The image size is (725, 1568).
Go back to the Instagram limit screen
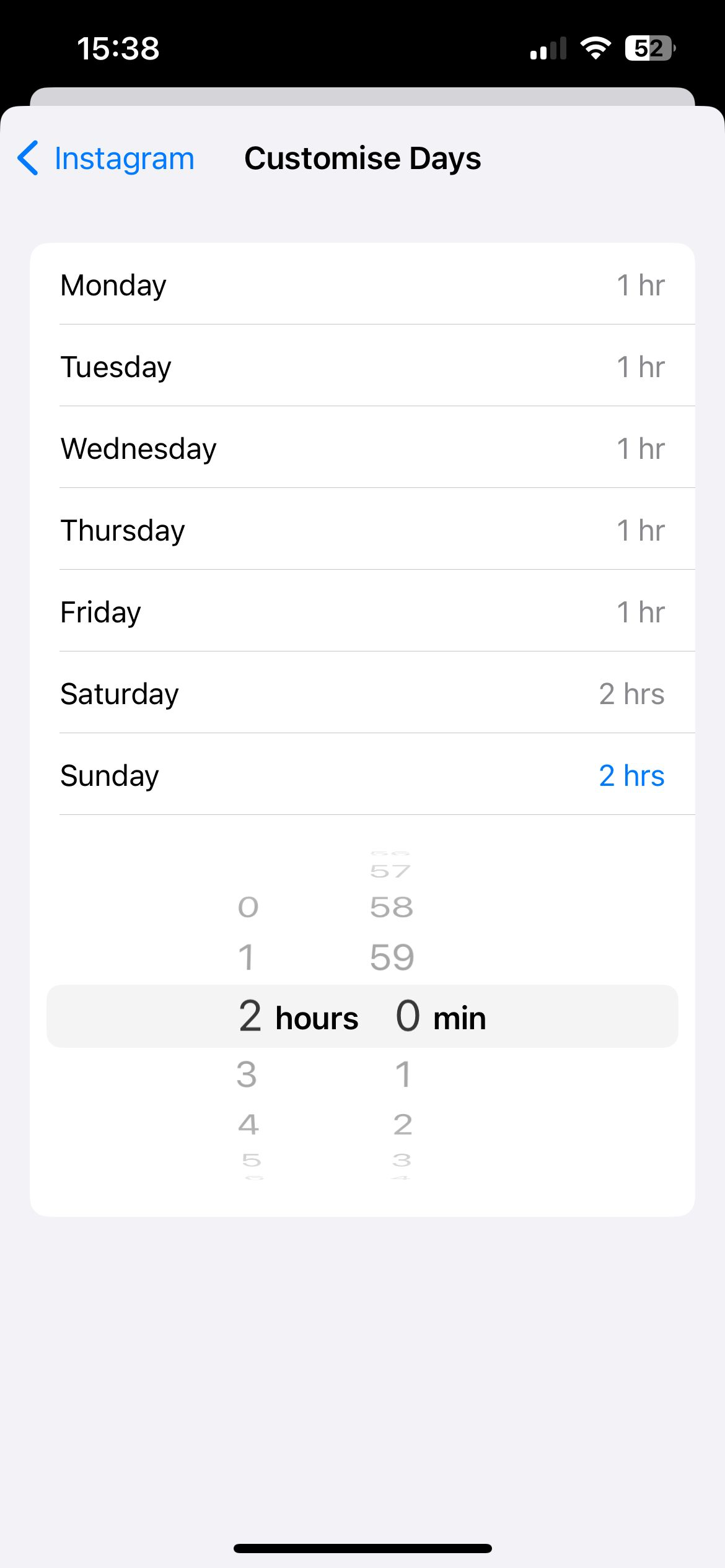coord(106,159)
